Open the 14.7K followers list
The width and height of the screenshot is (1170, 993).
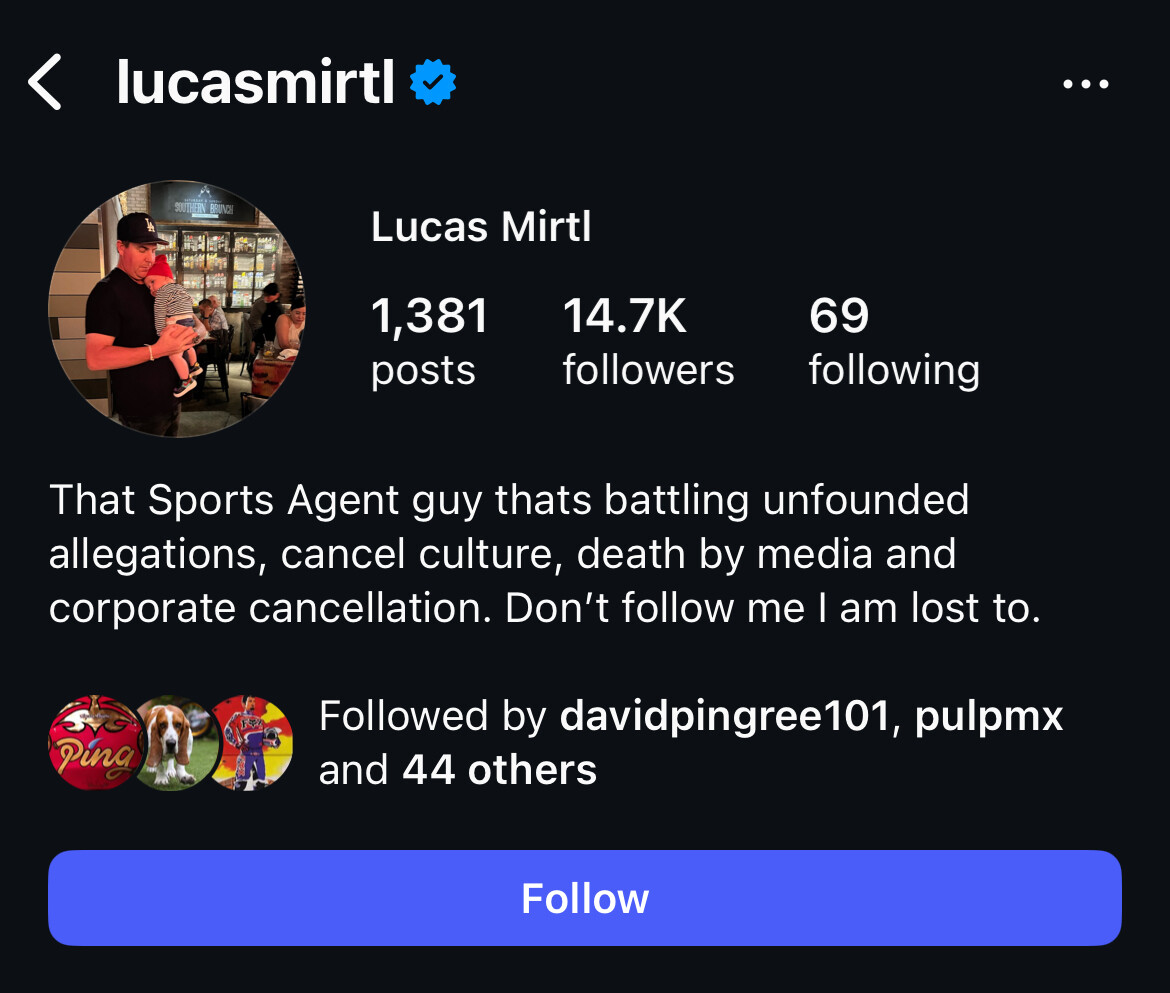click(x=648, y=342)
